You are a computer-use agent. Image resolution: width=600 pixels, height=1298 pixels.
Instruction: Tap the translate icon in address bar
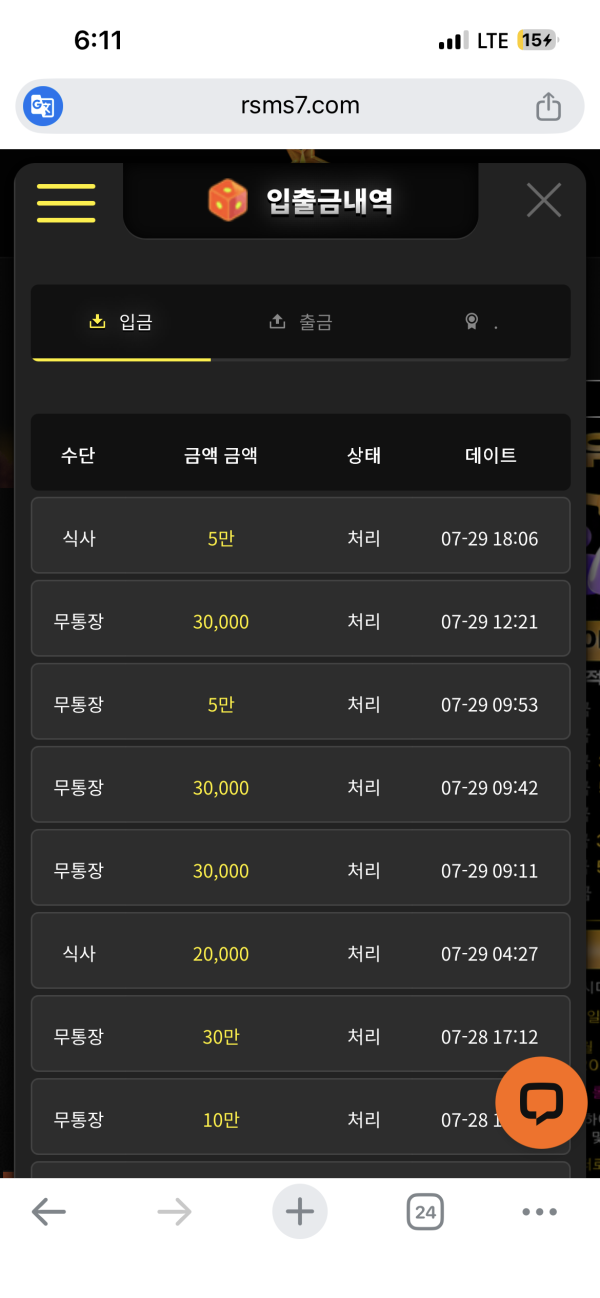click(x=43, y=106)
